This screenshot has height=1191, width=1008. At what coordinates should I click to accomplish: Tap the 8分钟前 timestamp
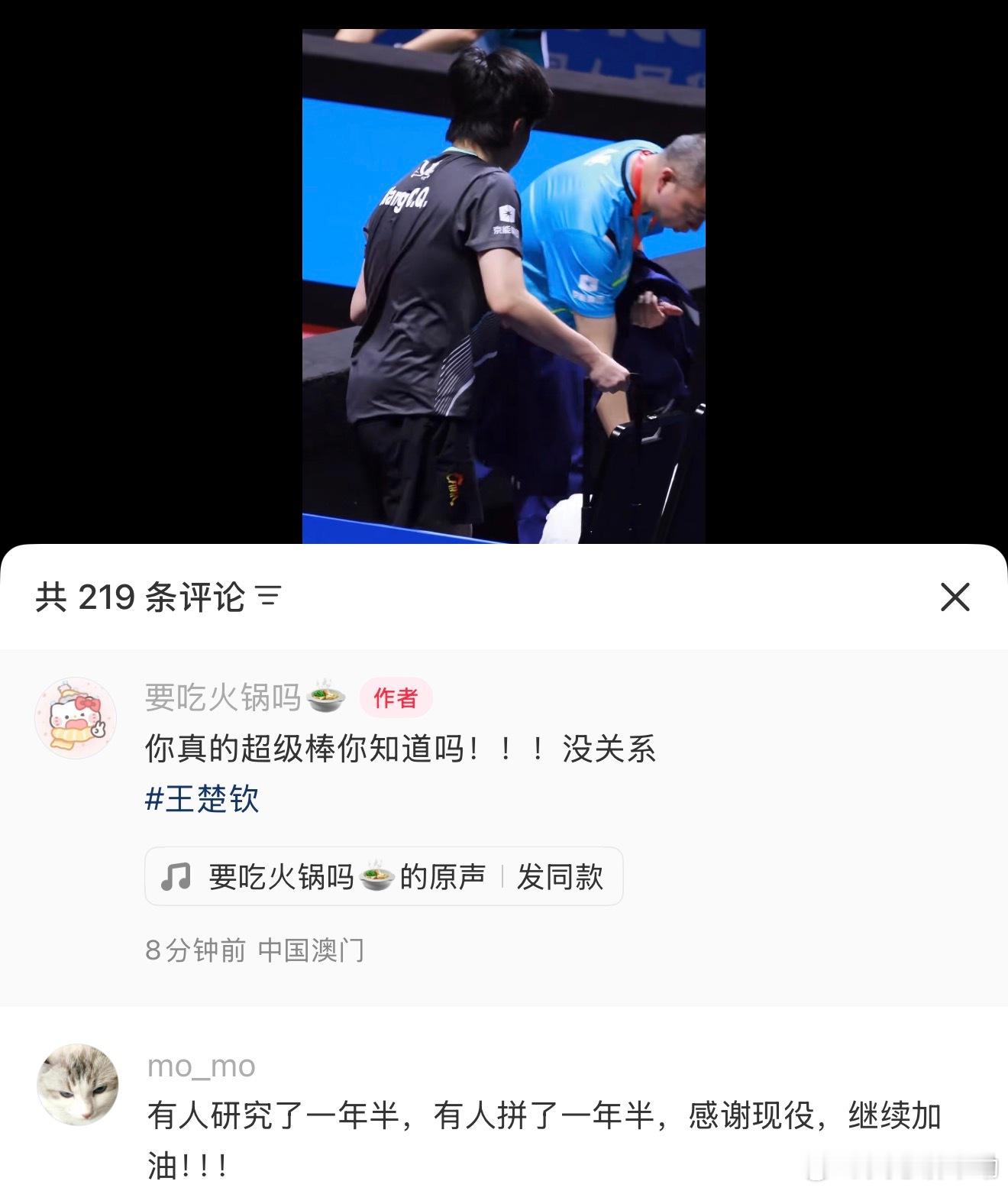point(192,950)
